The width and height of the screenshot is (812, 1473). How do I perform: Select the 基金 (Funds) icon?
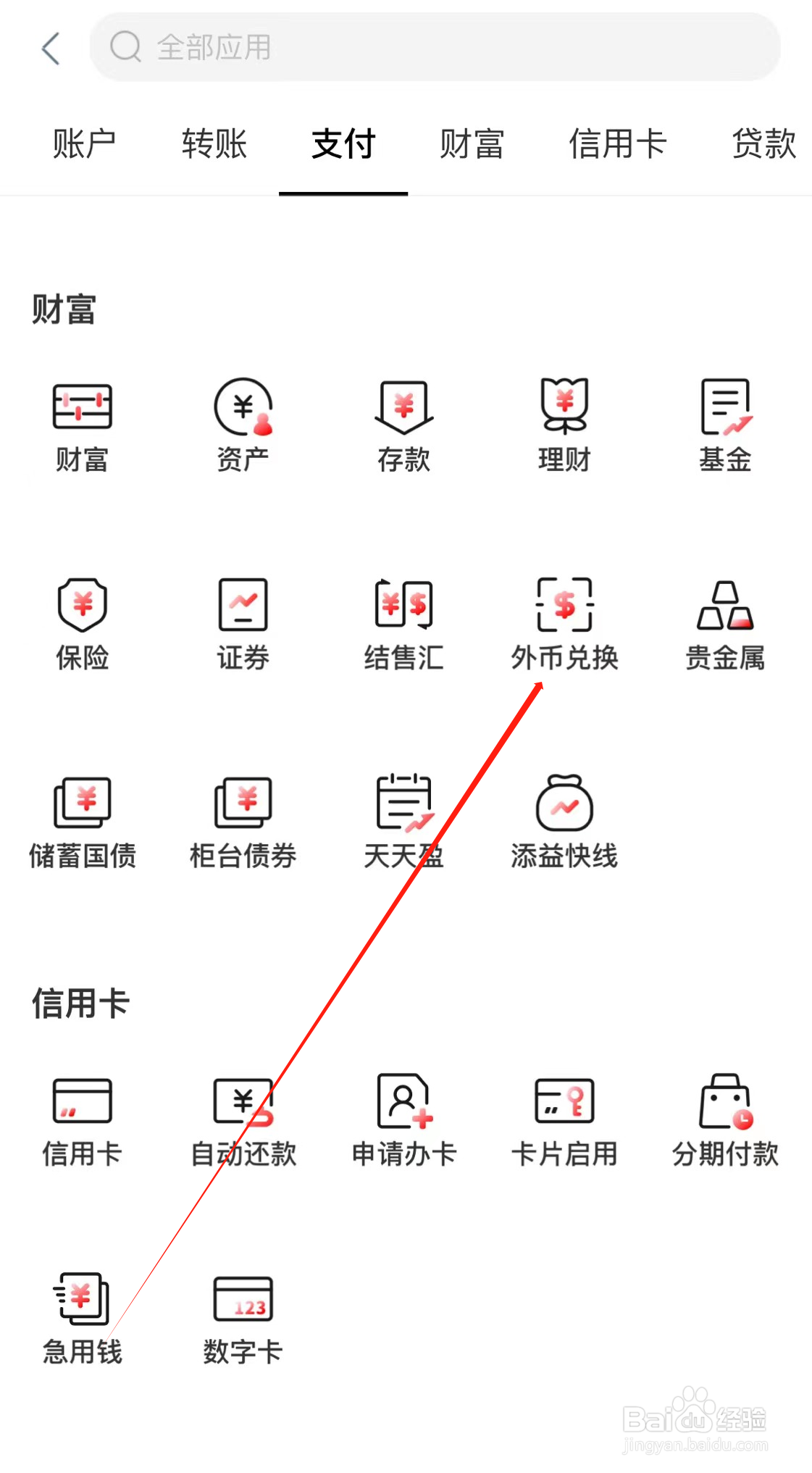pos(725,426)
